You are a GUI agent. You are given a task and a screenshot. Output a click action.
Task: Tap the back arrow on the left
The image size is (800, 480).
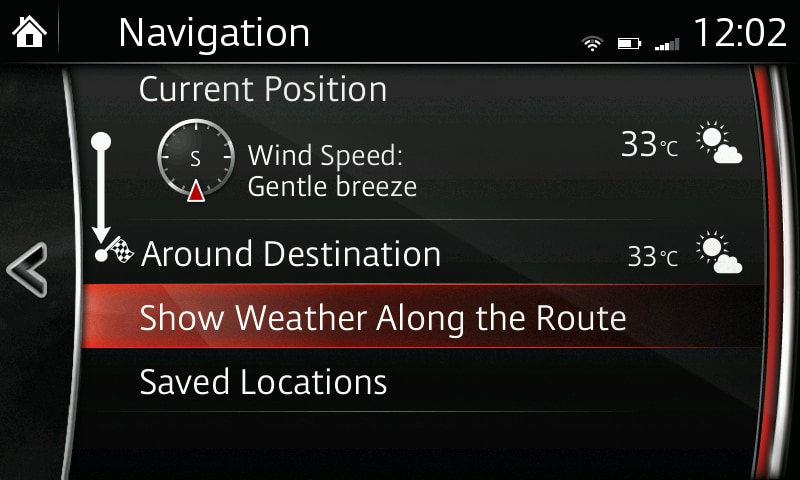27,270
